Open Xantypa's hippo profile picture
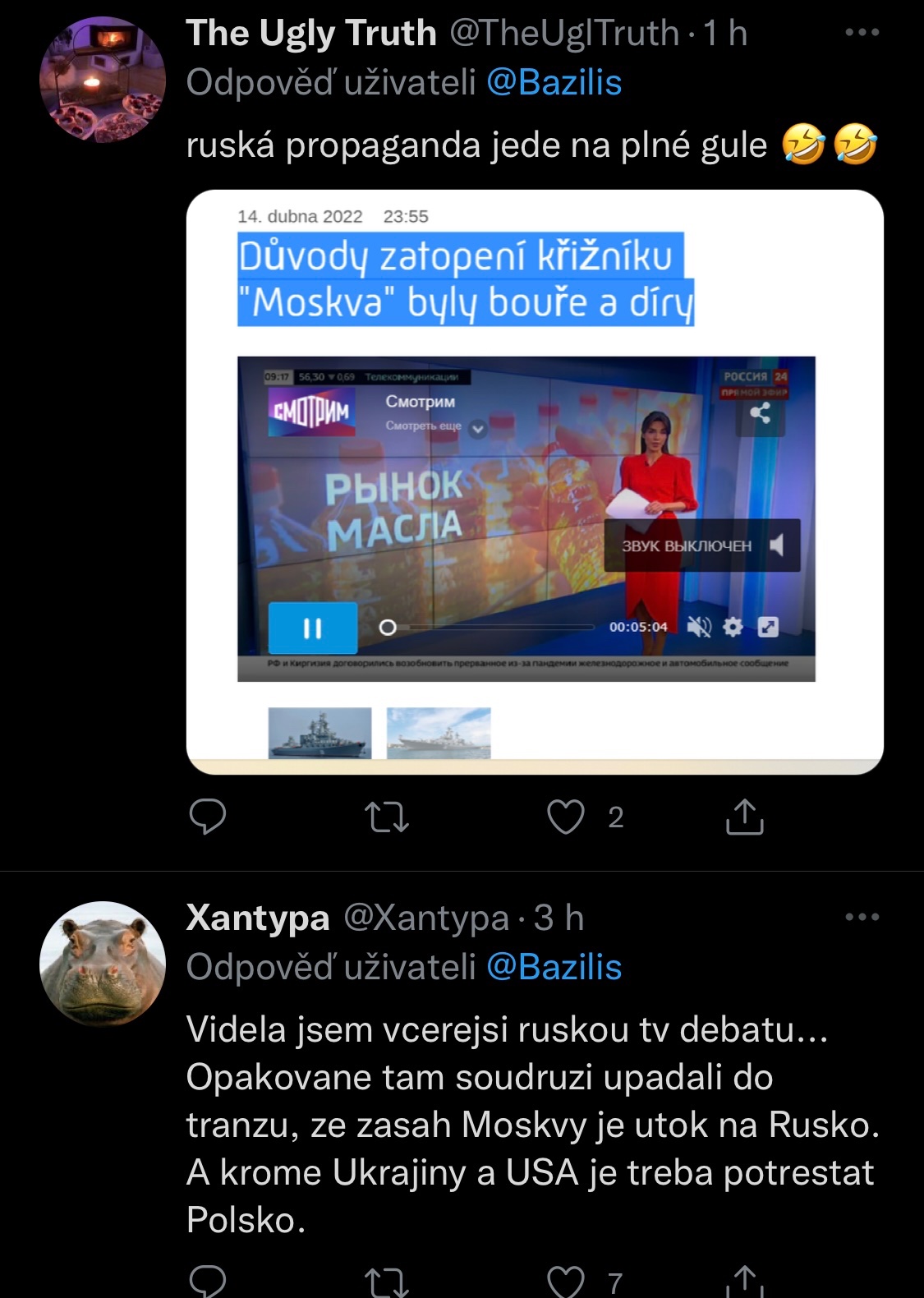The height and width of the screenshot is (1298, 924). click(102, 964)
